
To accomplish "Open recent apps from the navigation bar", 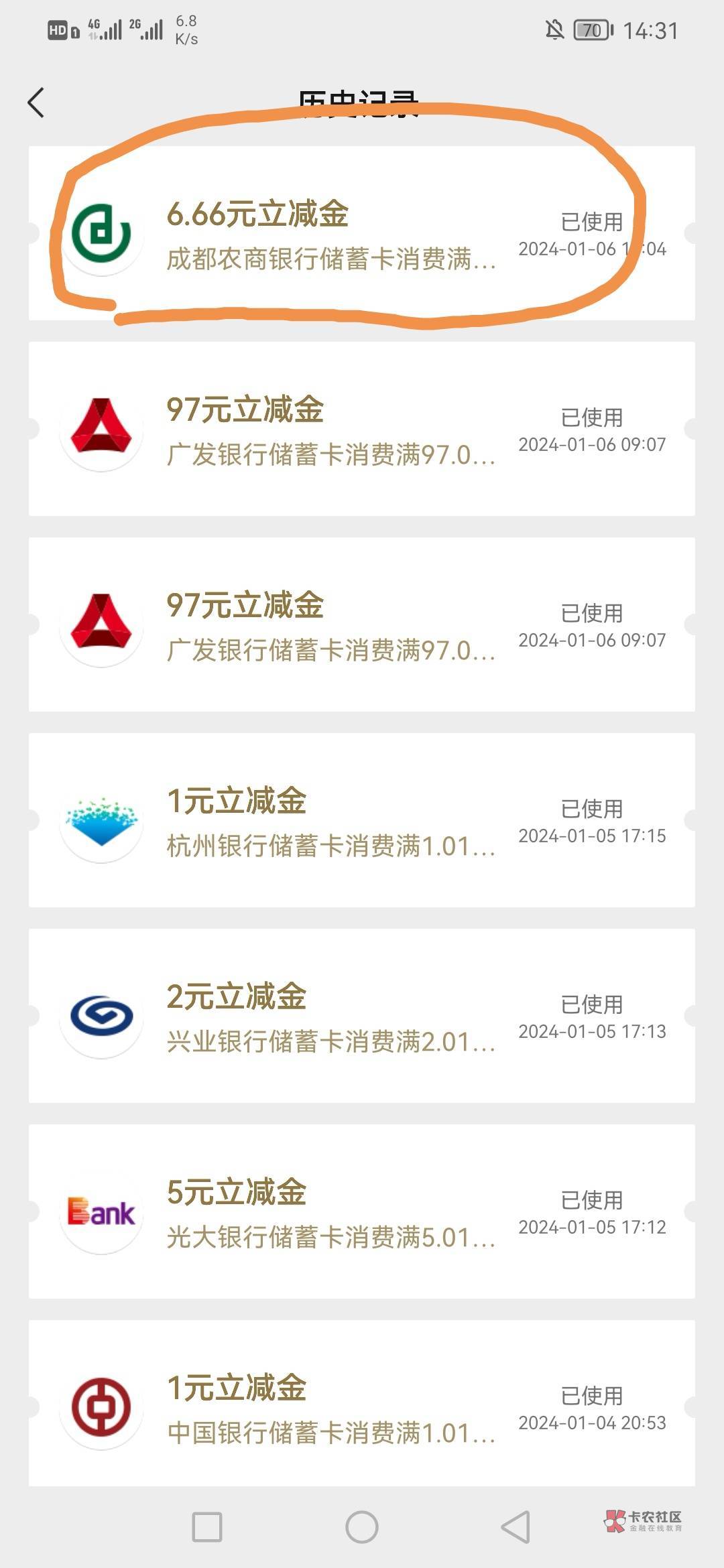I will point(207,1527).
